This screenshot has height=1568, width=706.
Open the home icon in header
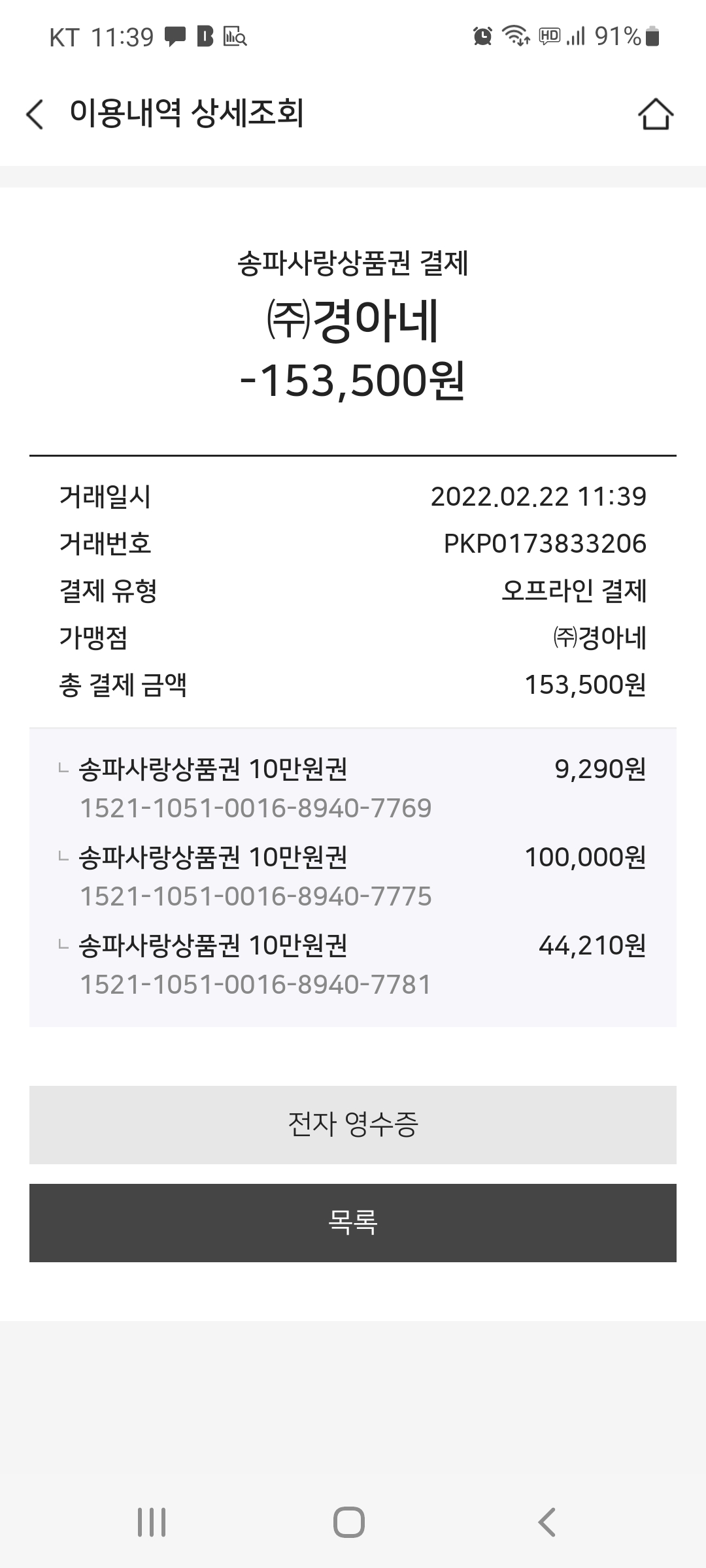pyautogui.click(x=655, y=114)
